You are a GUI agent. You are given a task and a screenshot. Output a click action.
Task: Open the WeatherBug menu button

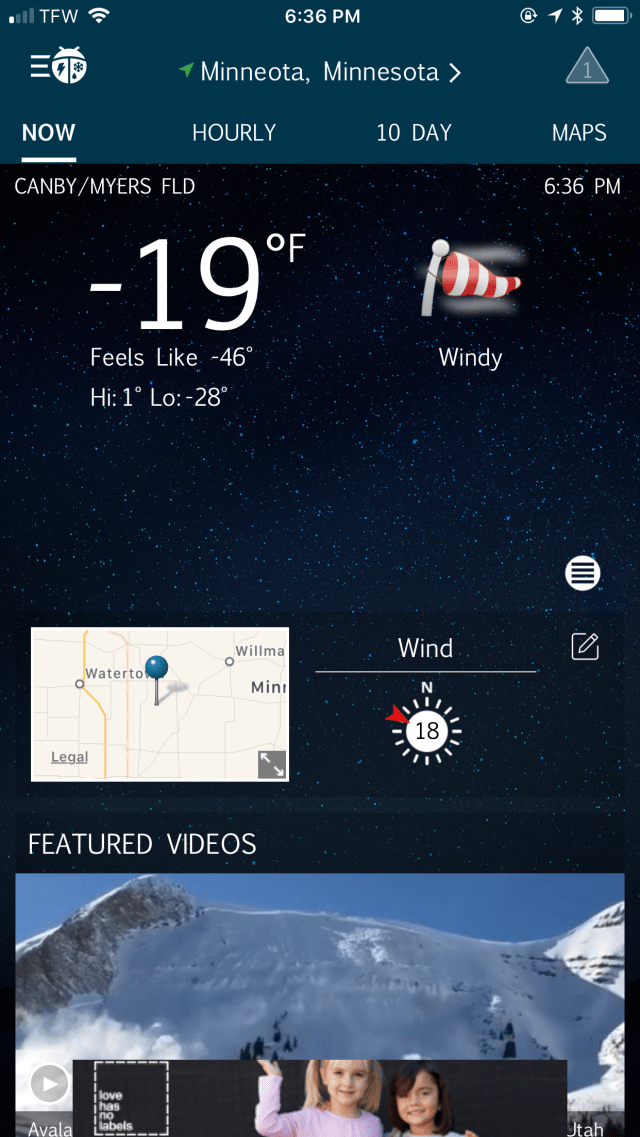pyautogui.click(x=58, y=67)
